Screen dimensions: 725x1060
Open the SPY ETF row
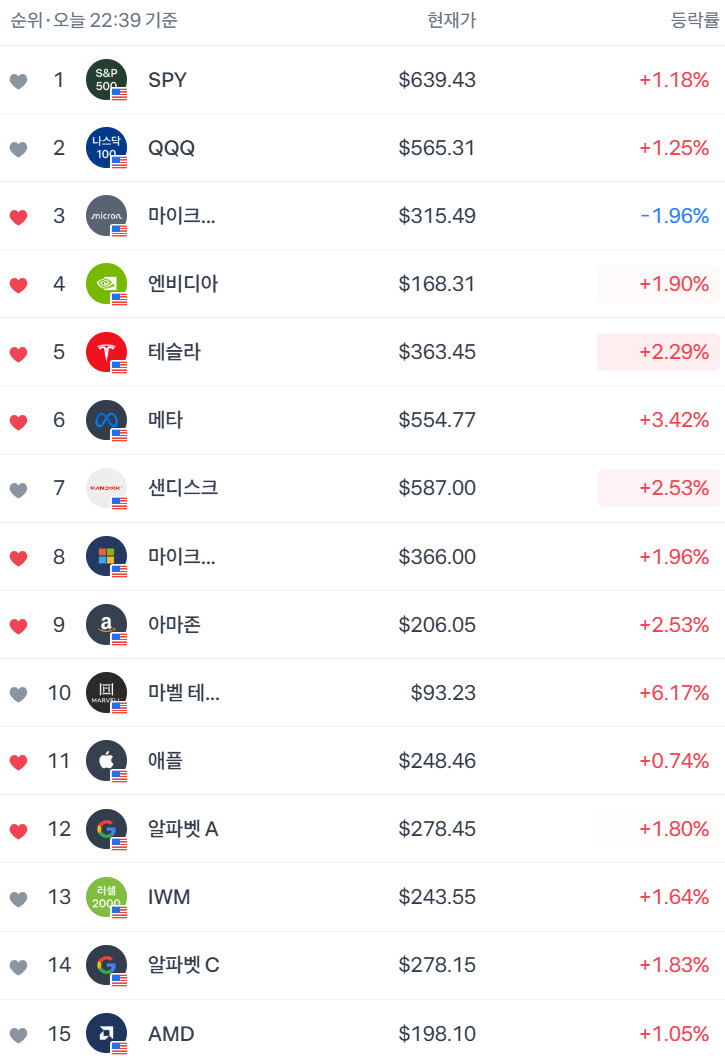[x=362, y=80]
